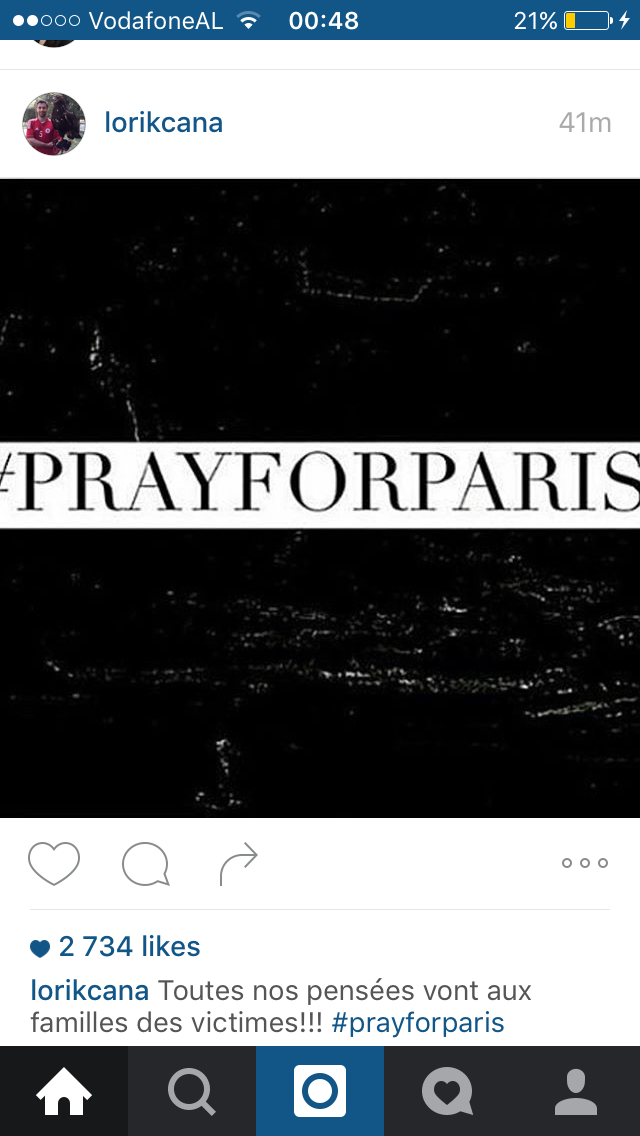Open comments on lorikcana's post
This screenshot has width=640, height=1136.
pos(145,864)
